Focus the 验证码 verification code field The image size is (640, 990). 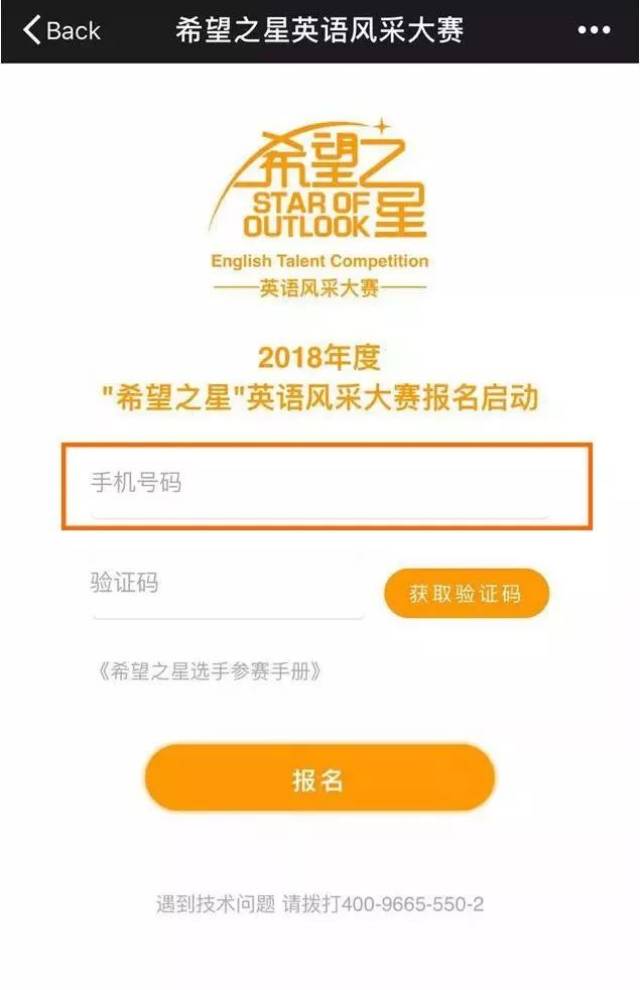tap(227, 584)
